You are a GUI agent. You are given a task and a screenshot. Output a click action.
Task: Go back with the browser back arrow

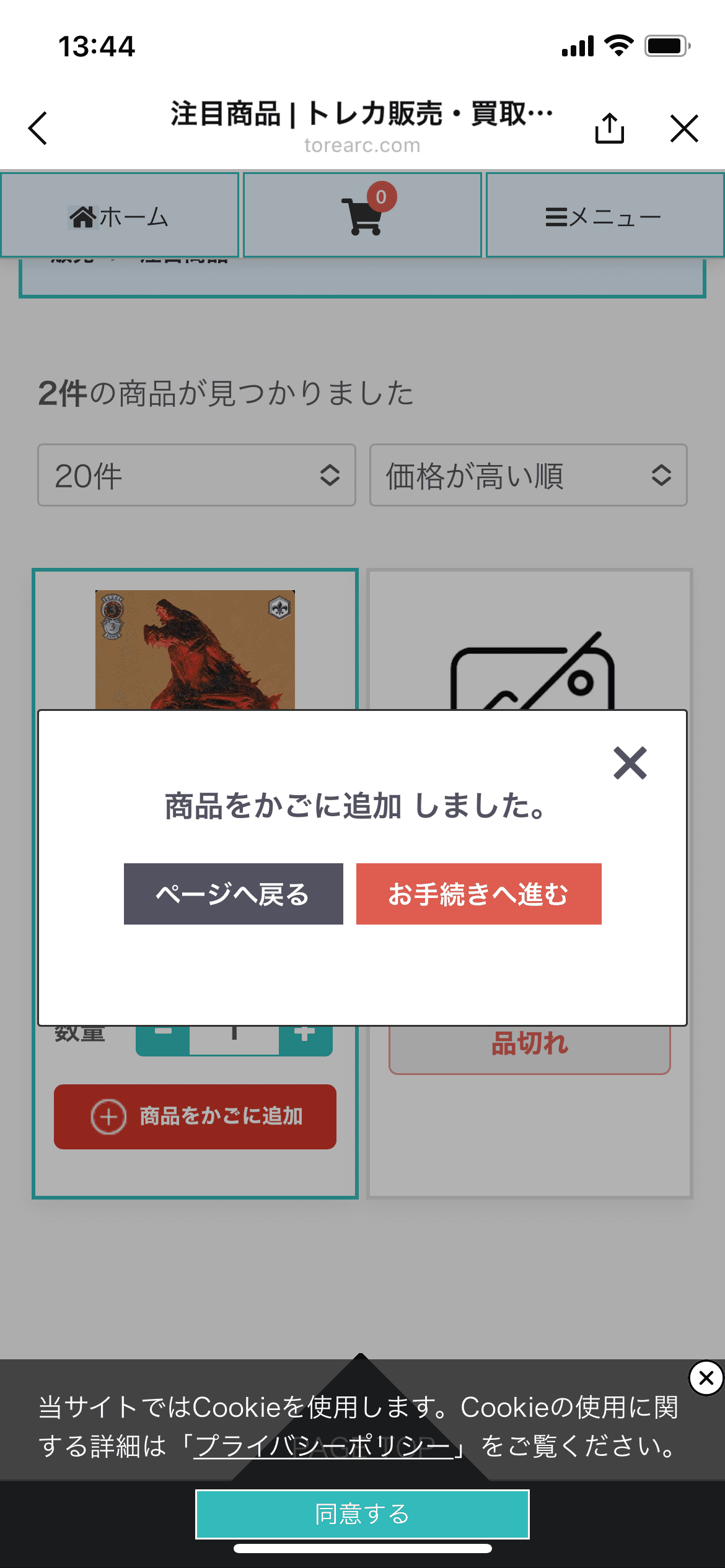tap(38, 128)
